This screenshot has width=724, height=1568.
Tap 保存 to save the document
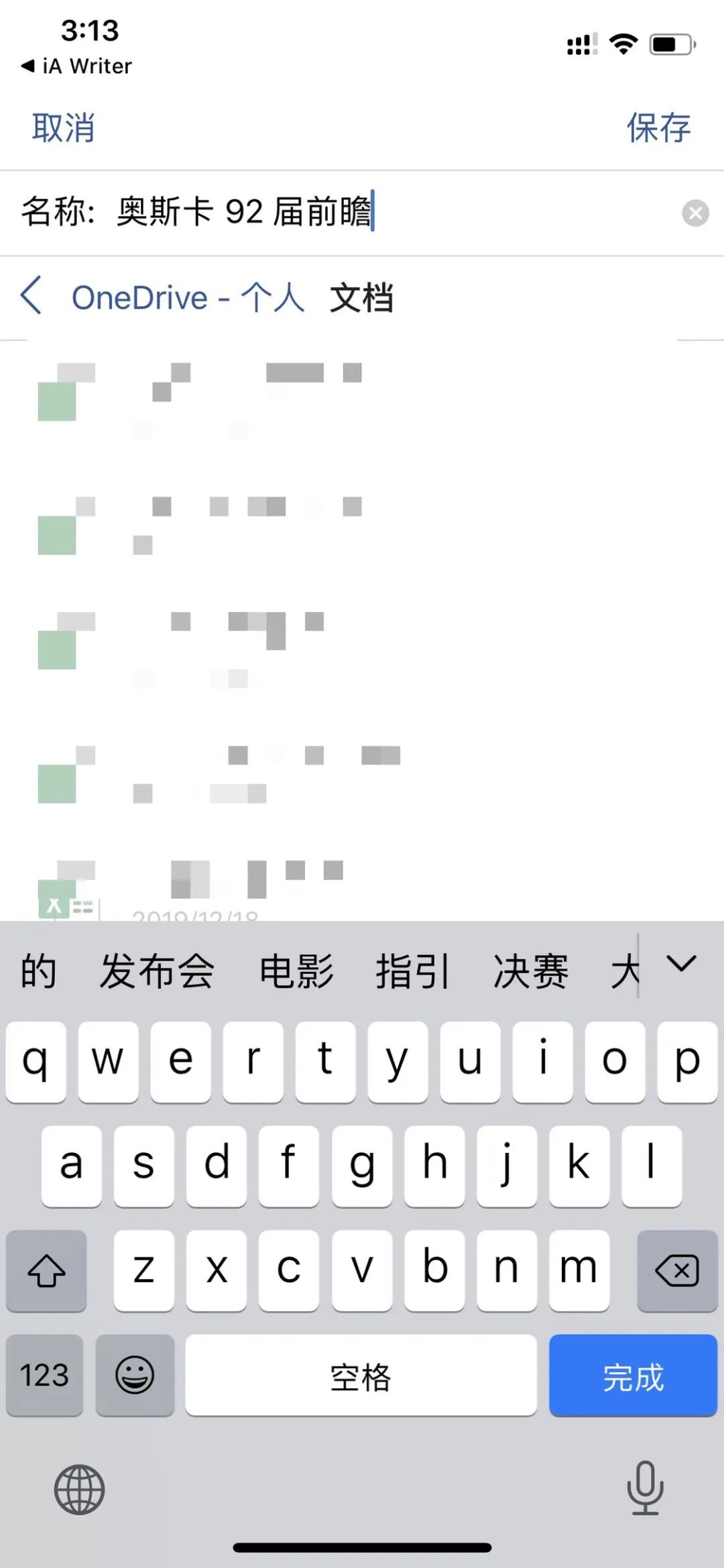point(658,127)
